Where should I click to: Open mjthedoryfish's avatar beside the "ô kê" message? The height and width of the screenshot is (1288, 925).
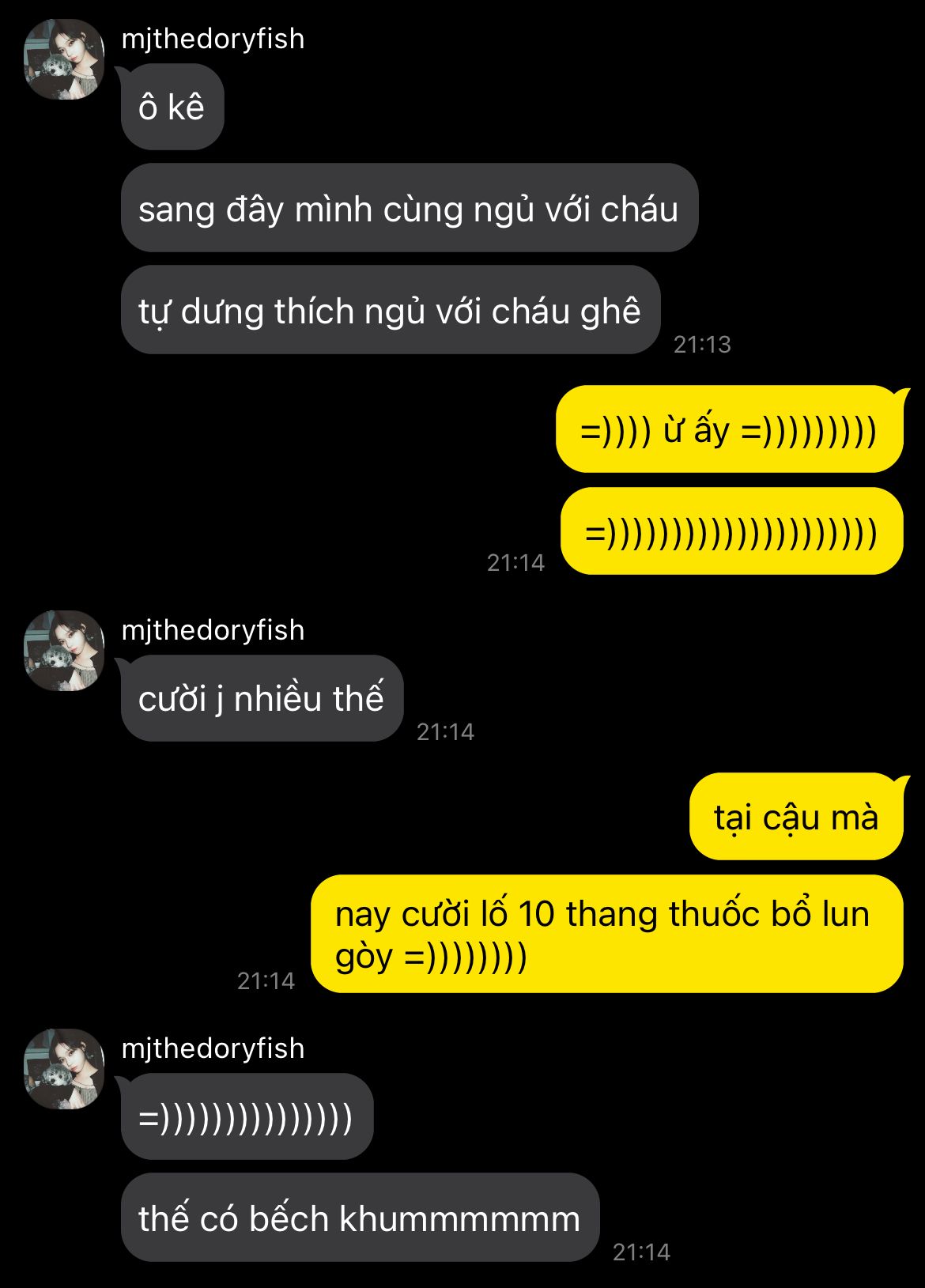coord(65,59)
